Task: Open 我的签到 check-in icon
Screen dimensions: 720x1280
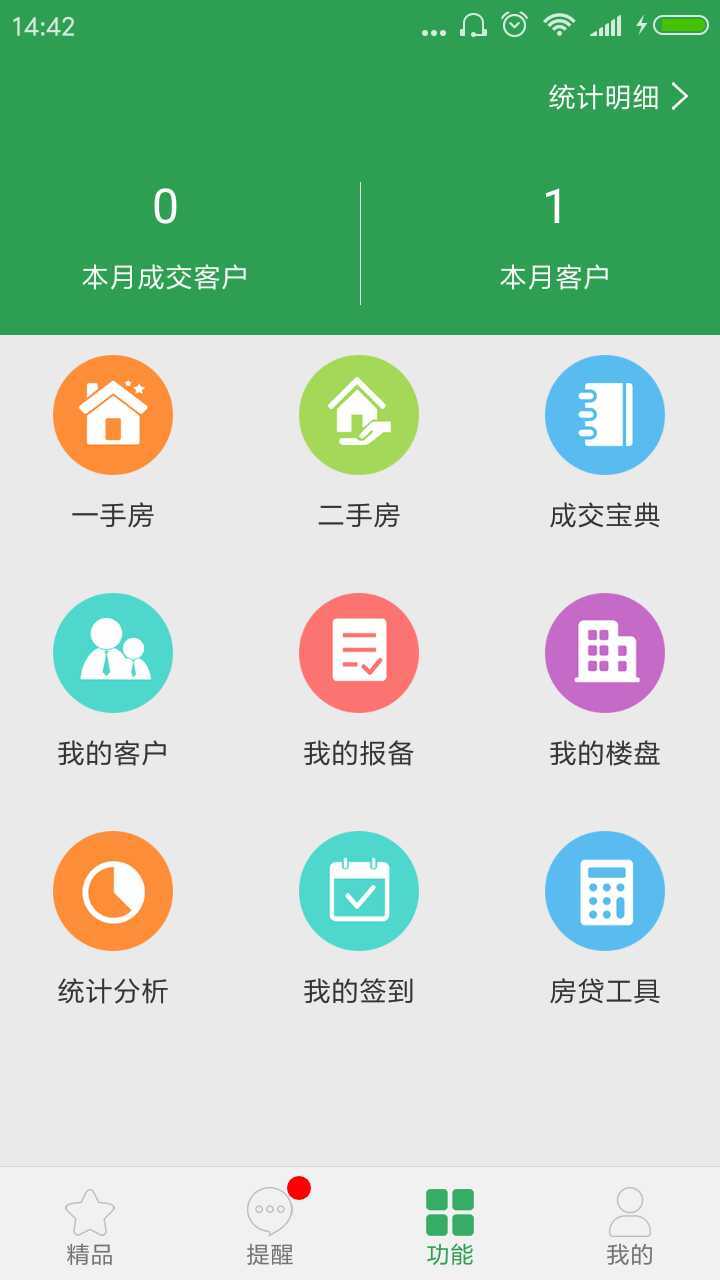Action: [x=359, y=890]
